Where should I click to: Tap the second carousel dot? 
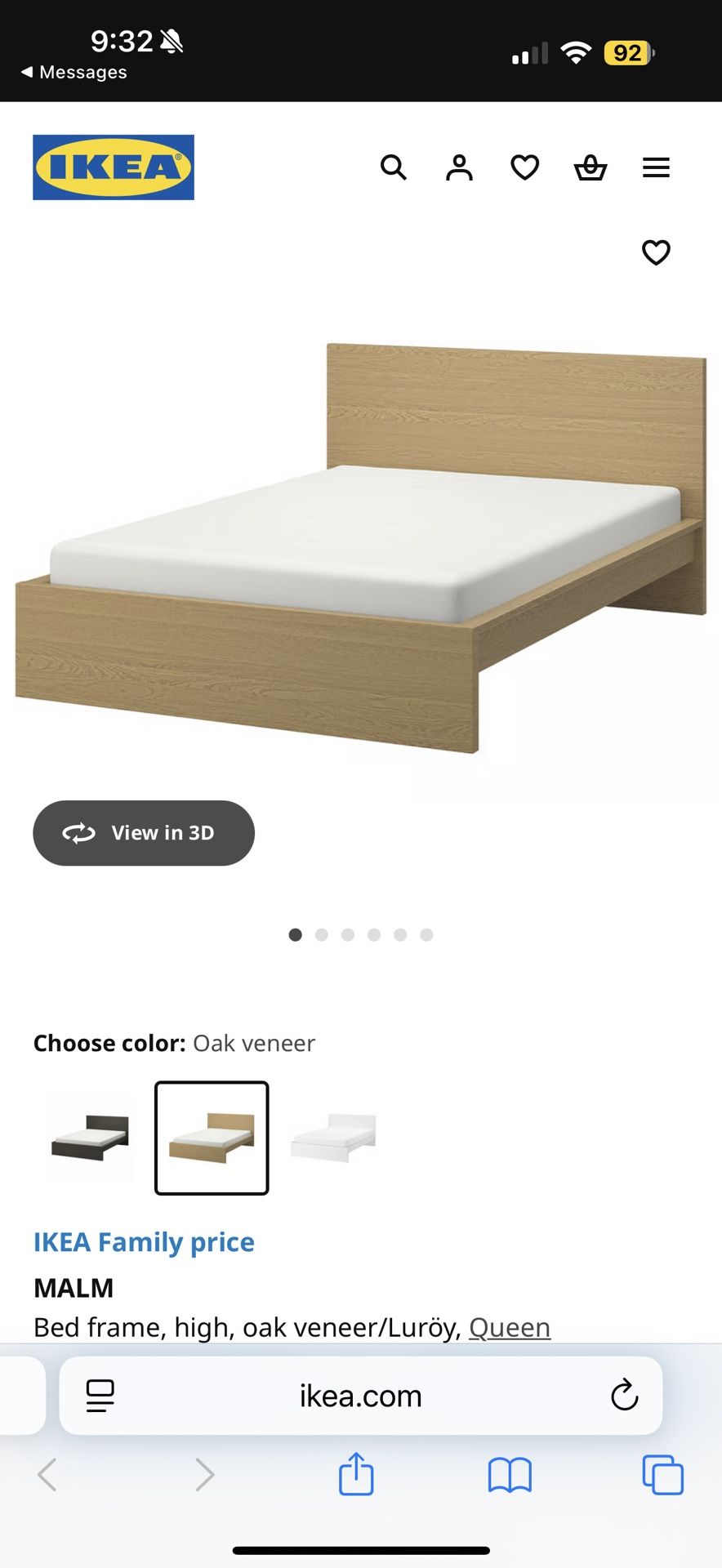pos(322,935)
